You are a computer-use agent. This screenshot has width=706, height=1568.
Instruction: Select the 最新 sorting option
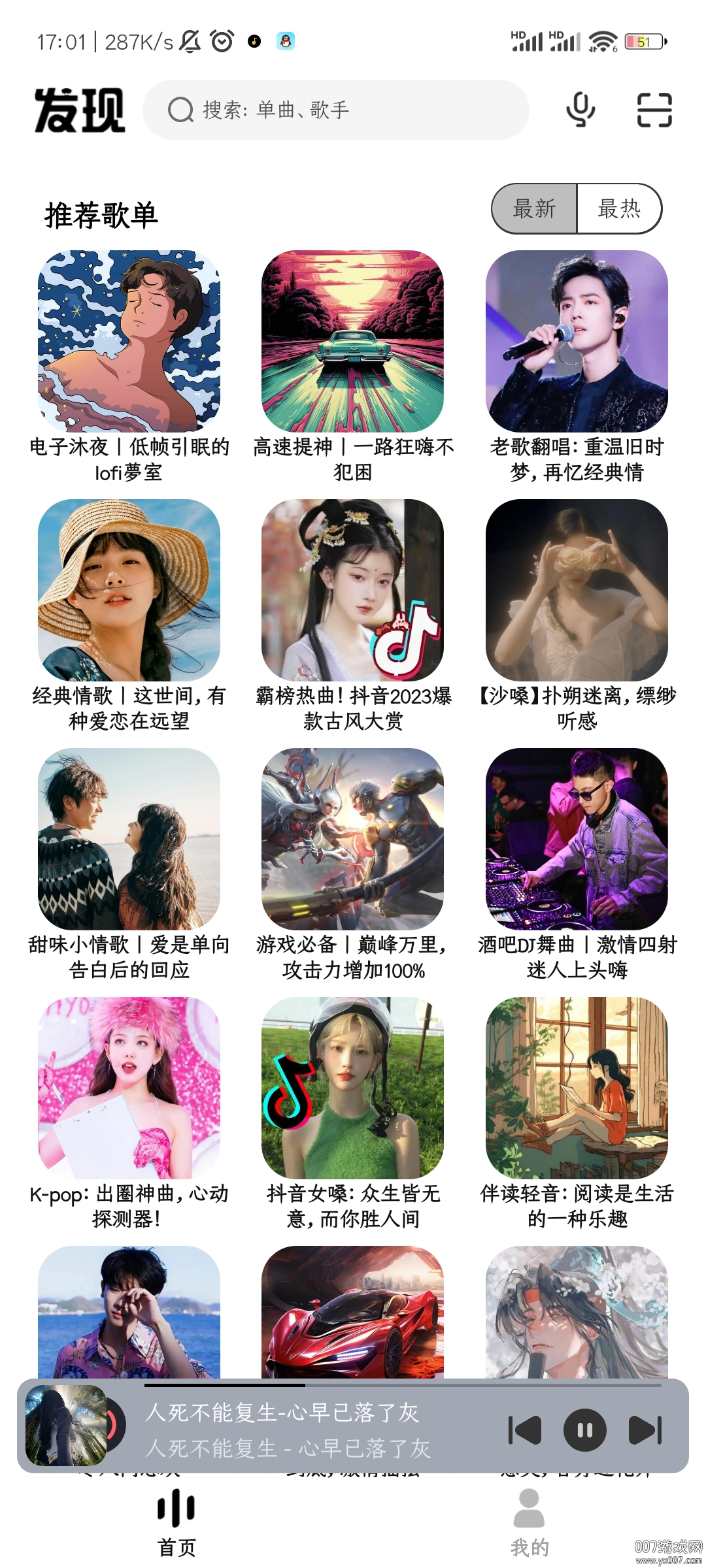(534, 208)
